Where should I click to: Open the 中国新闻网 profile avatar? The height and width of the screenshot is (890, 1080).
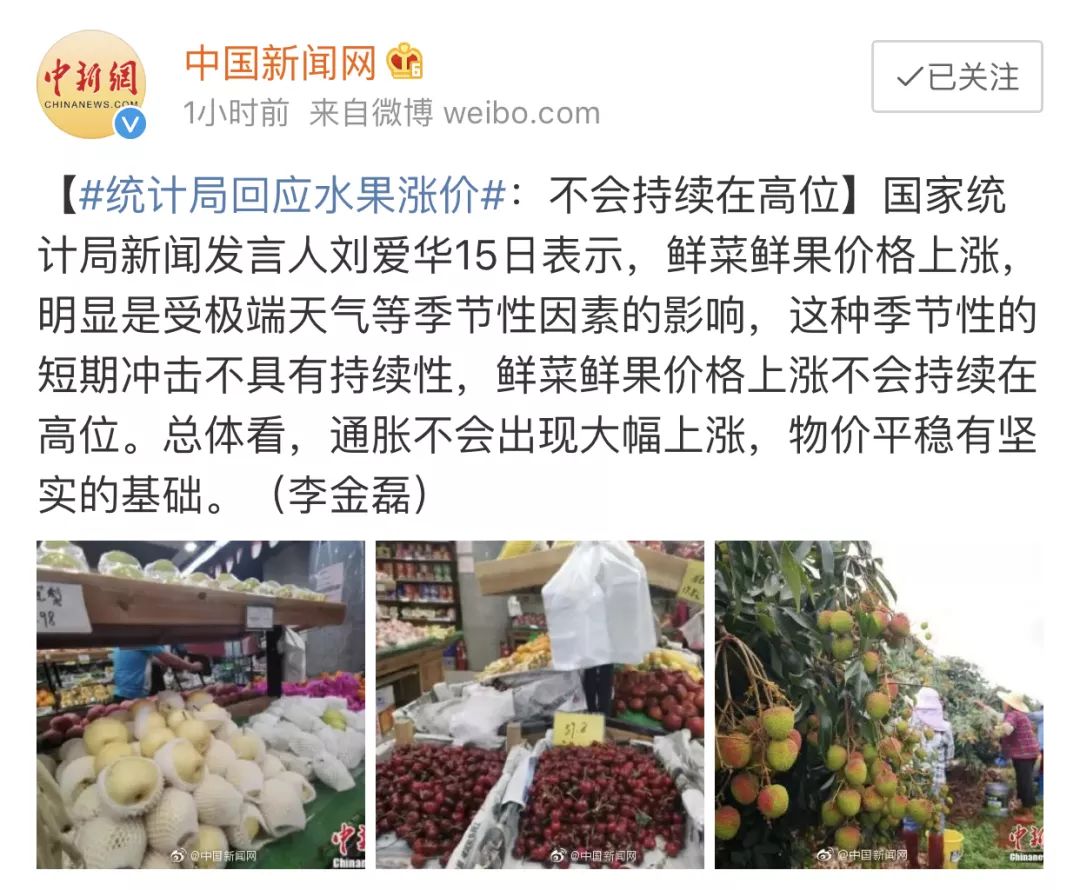tap(92, 85)
